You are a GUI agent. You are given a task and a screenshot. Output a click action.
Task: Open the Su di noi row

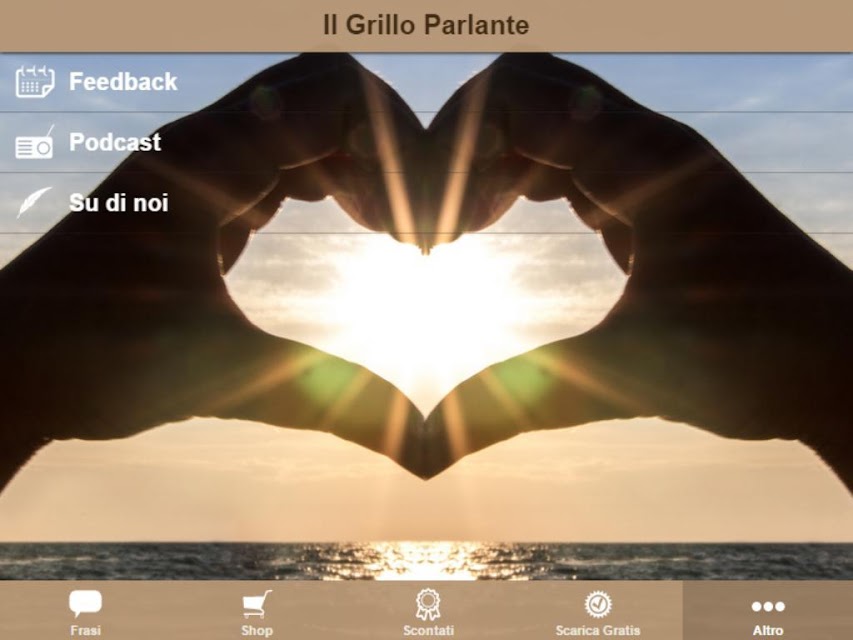click(x=118, y=204)
